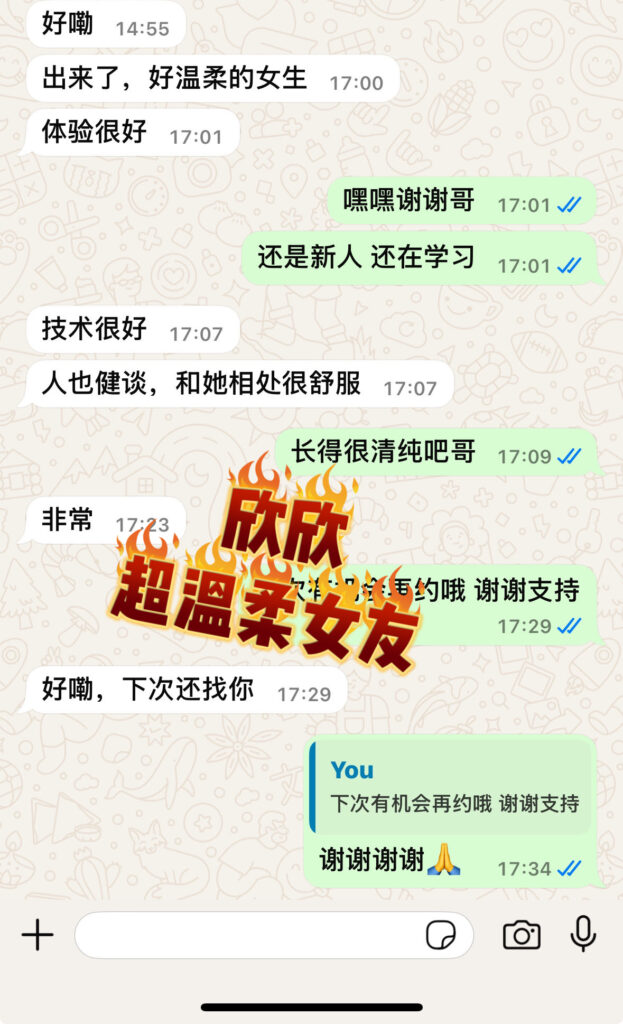Tap the message text field
Image resolution: width=623 pixels, height=1024 pixels.
(x=250, y=935)
